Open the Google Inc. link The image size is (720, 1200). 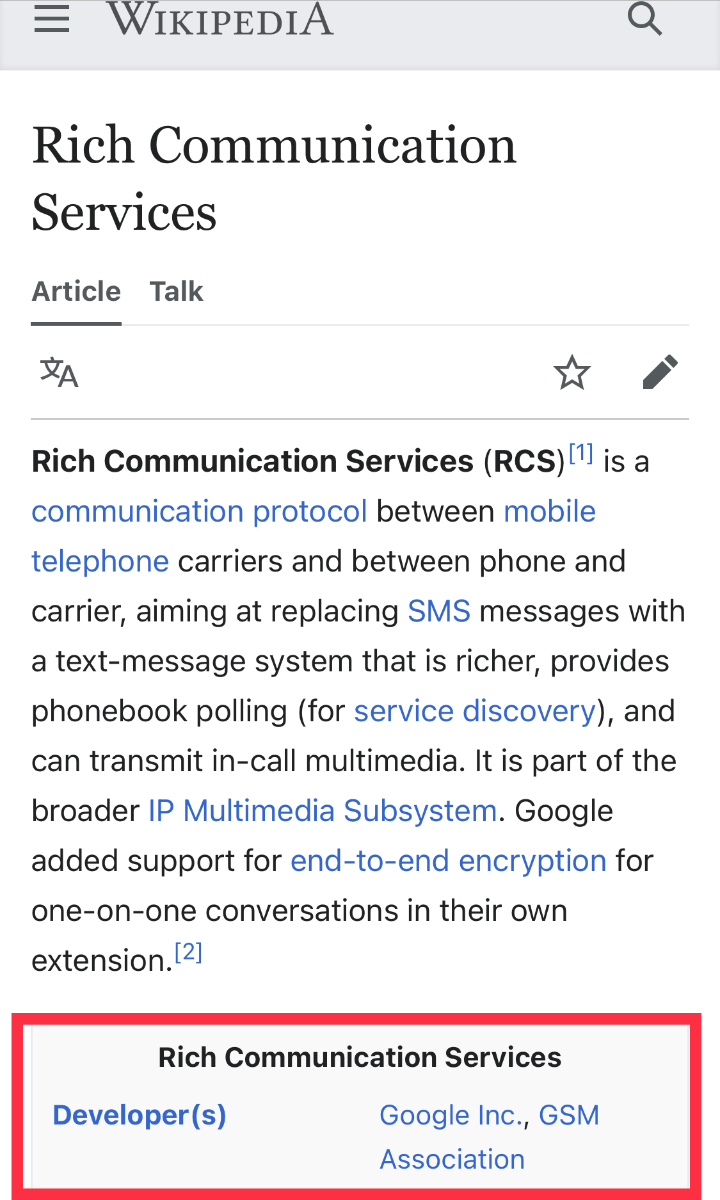[x=451, y=1115]
